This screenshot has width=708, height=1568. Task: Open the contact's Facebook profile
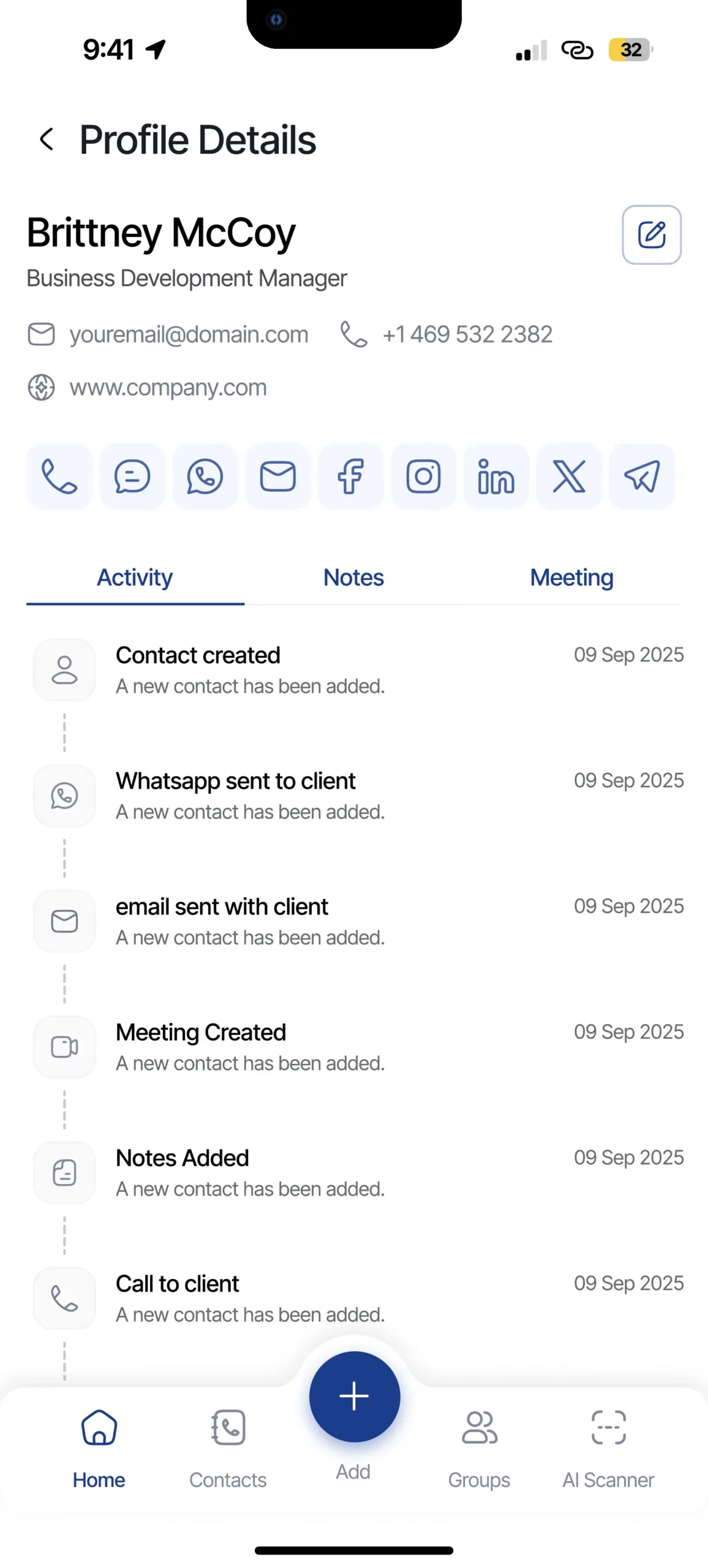click(350, 477)
